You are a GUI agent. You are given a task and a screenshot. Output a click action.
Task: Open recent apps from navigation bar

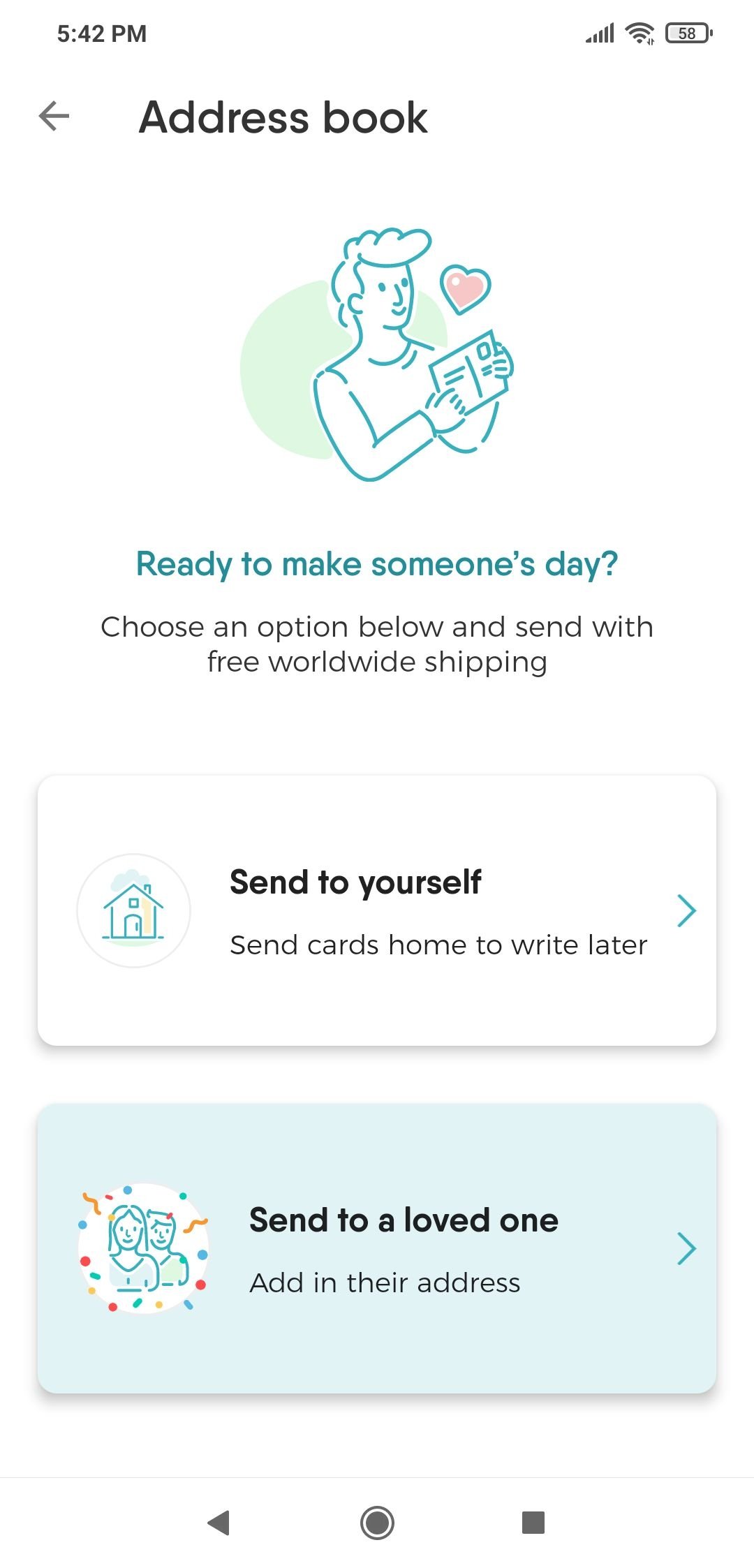(533, 1522)
